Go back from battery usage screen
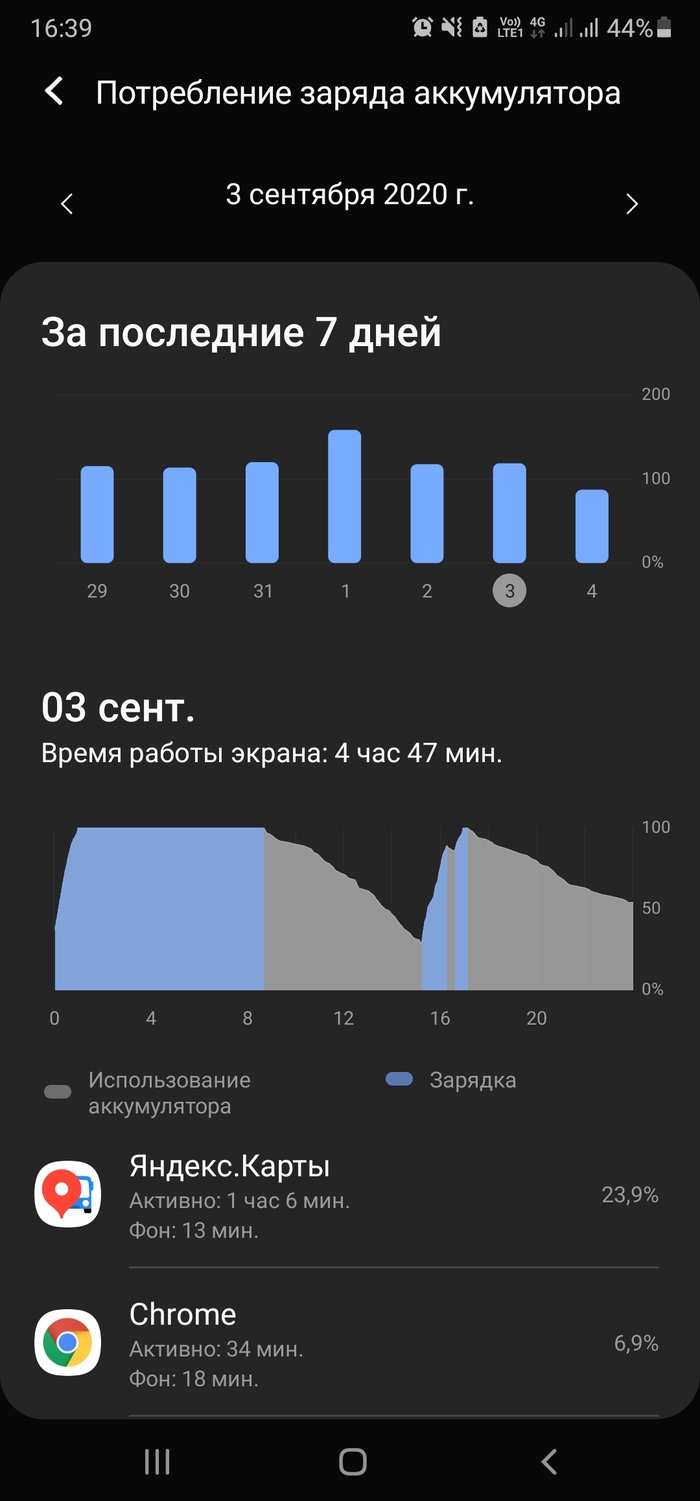 click(x=55, y=93)
